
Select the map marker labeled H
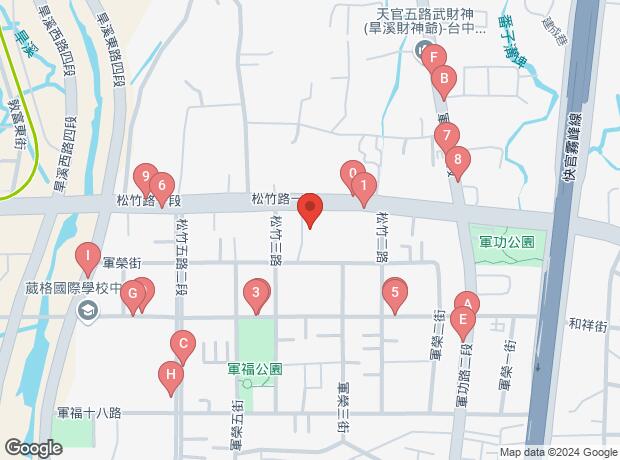point(171,376)
